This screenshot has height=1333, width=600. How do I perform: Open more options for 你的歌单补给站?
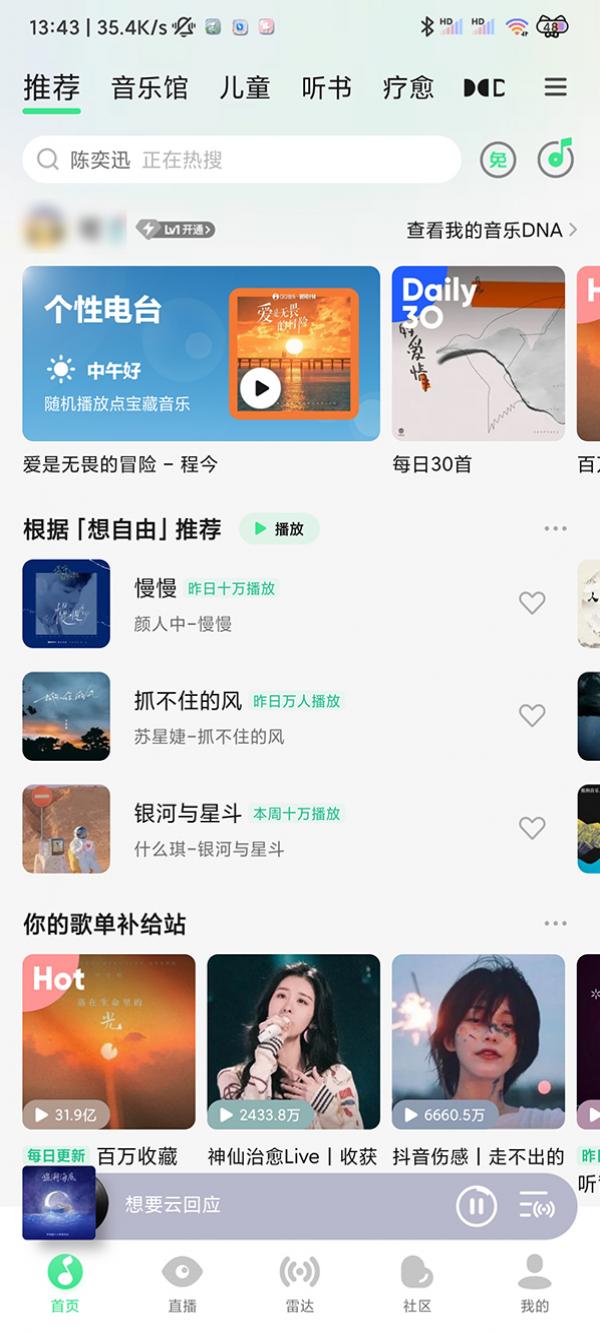coord(555,924)
